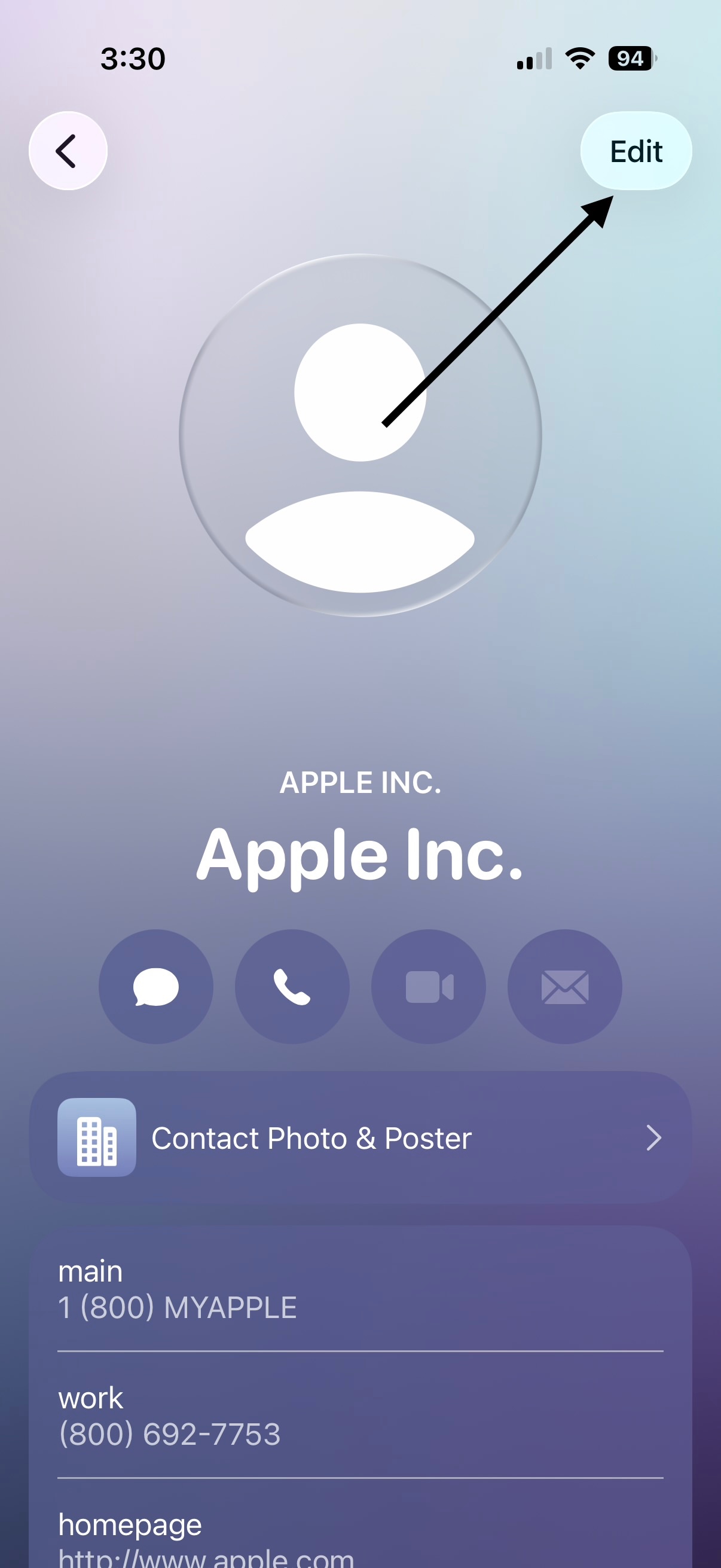Dial the work number (800) 692-7753
Viewport: 721px width, 1568px height.
(x=170, y=1434)
